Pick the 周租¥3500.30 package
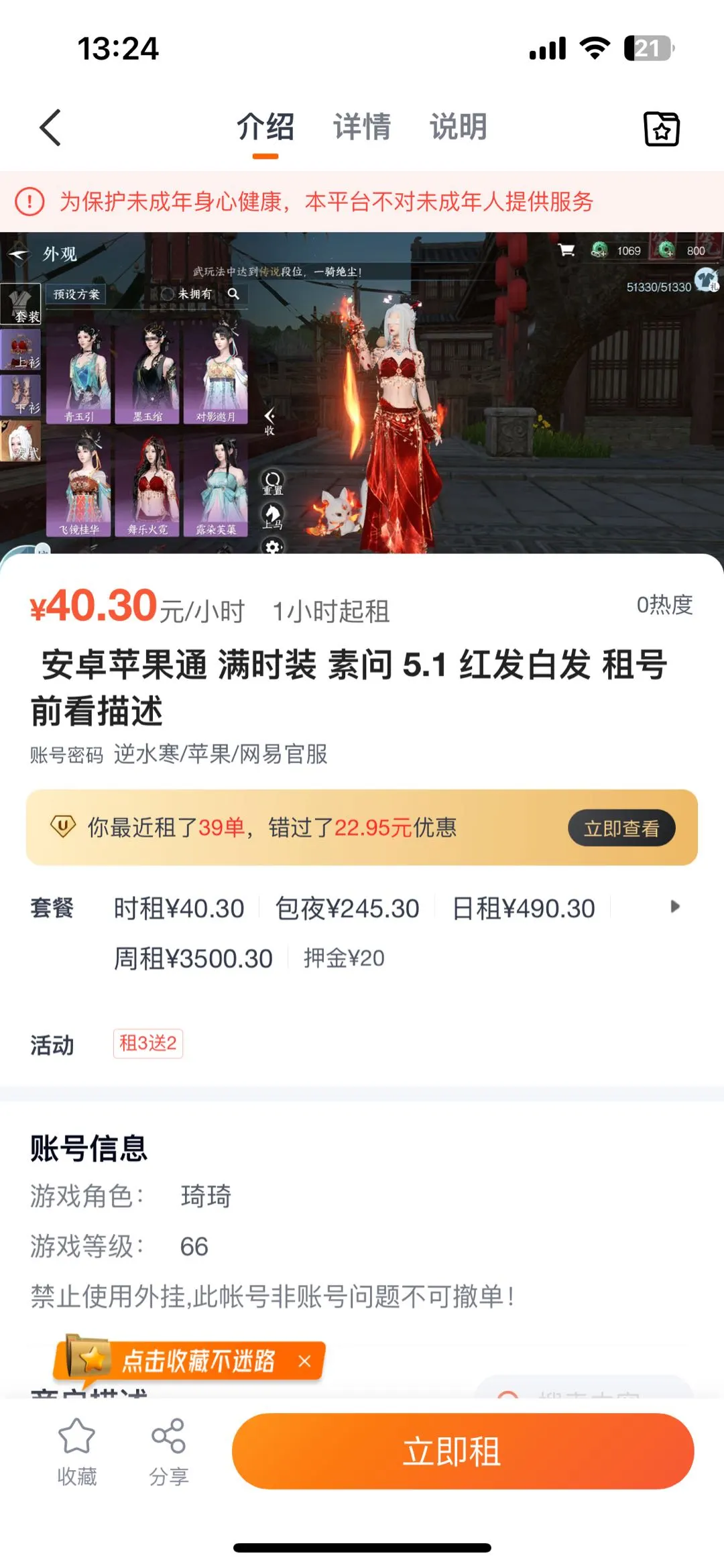Image resolution: width=724 pixels, height=1568 pixels. (193, 958)
